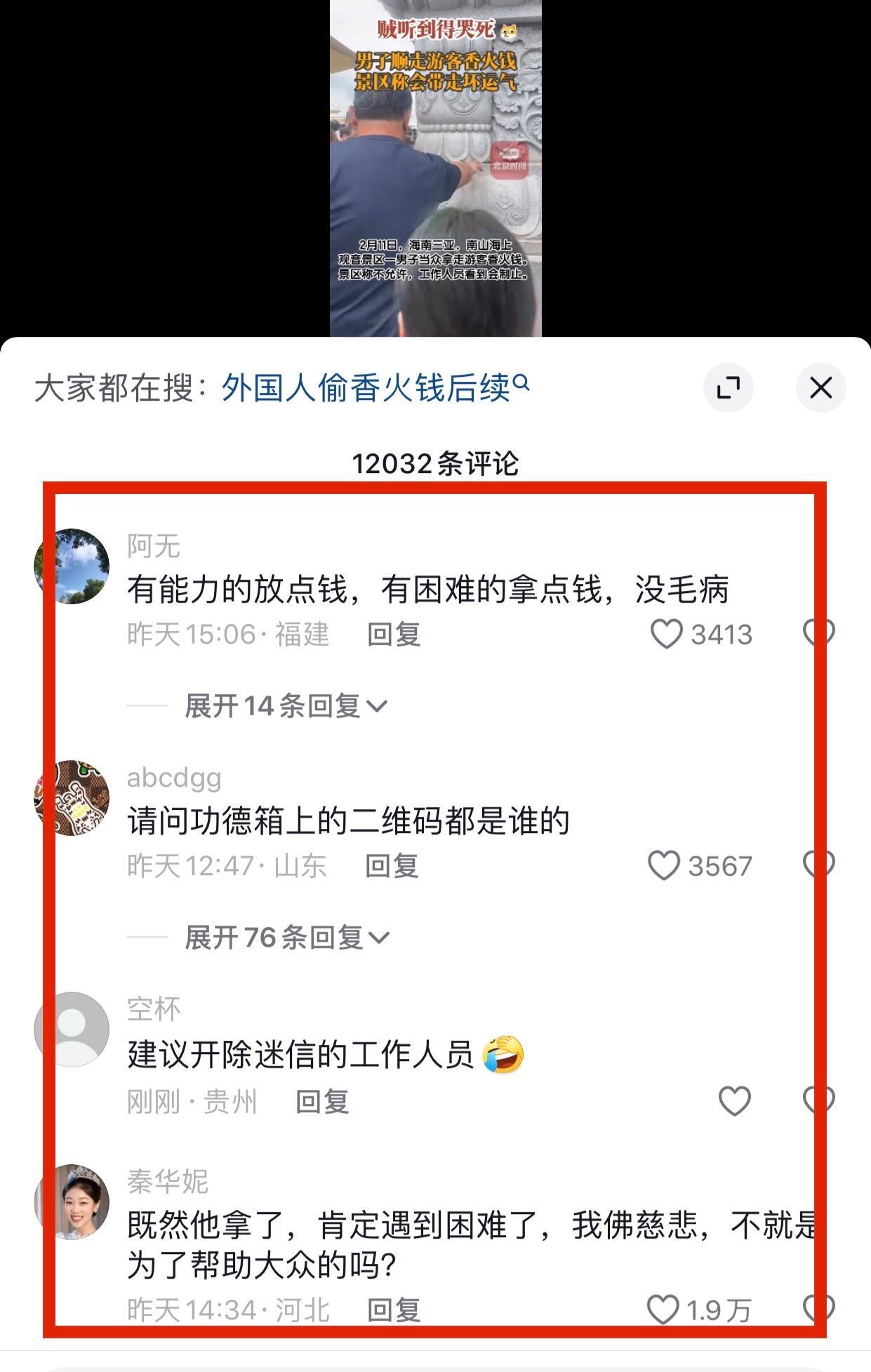871x1372 pixels.
Task: Tap the video to return to playback
Action: point(435,168)
